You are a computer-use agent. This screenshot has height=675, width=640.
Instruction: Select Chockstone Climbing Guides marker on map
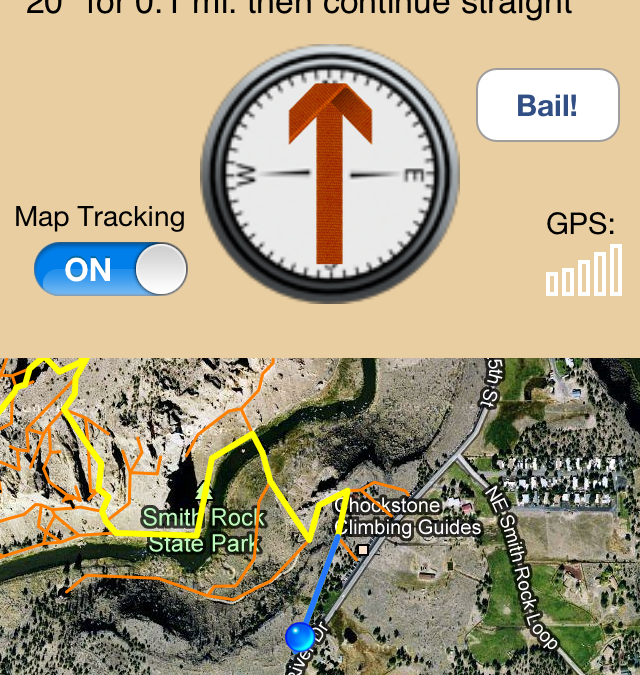pos(363,549)
